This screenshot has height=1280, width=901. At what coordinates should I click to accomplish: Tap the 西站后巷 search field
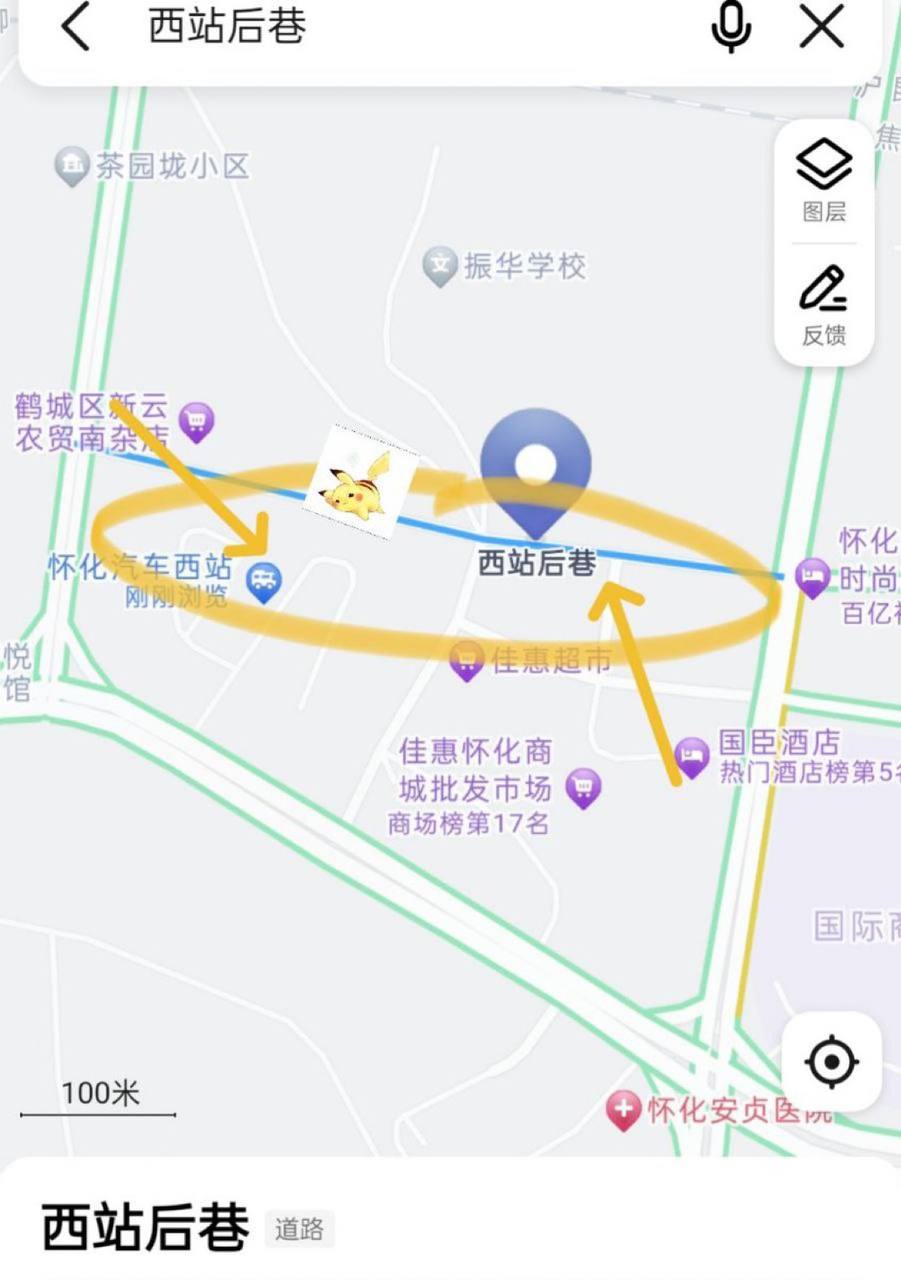tap(400, 27)
